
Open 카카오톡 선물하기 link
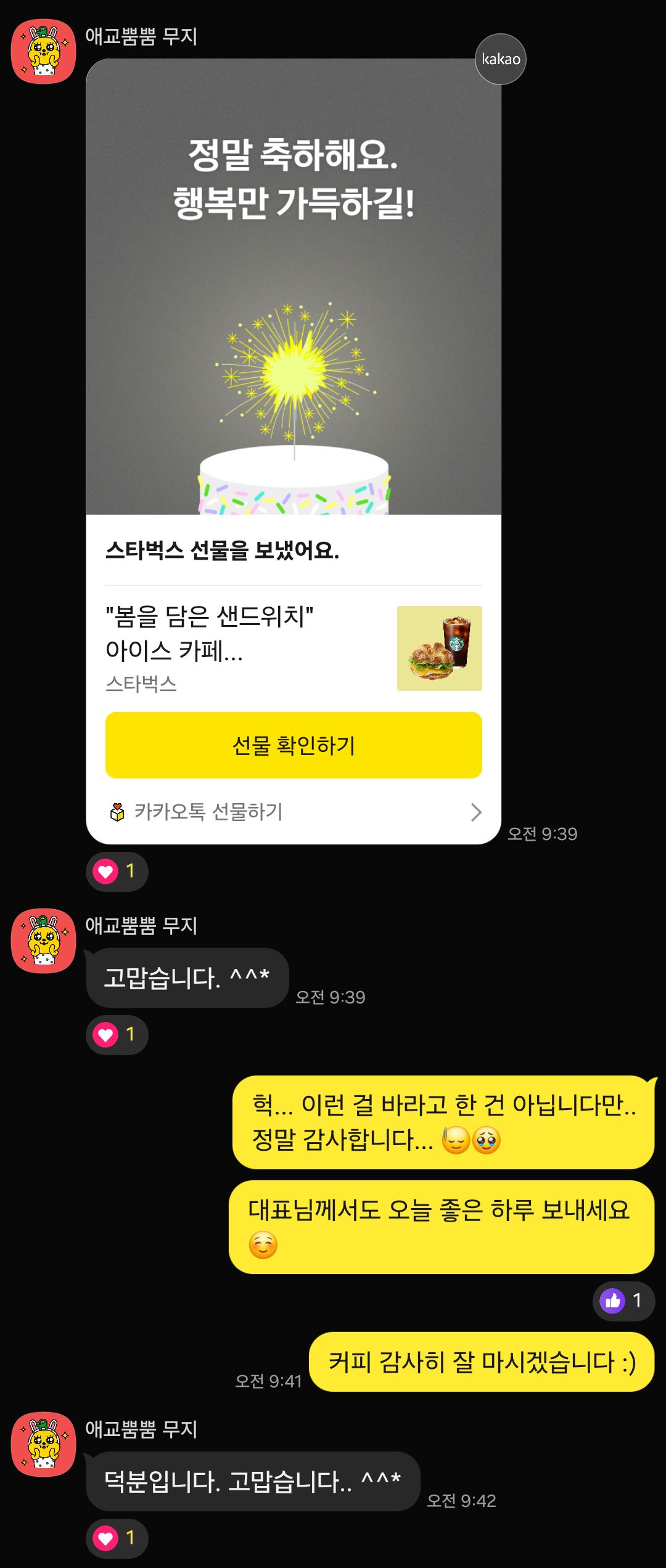(x=294, y=812)
